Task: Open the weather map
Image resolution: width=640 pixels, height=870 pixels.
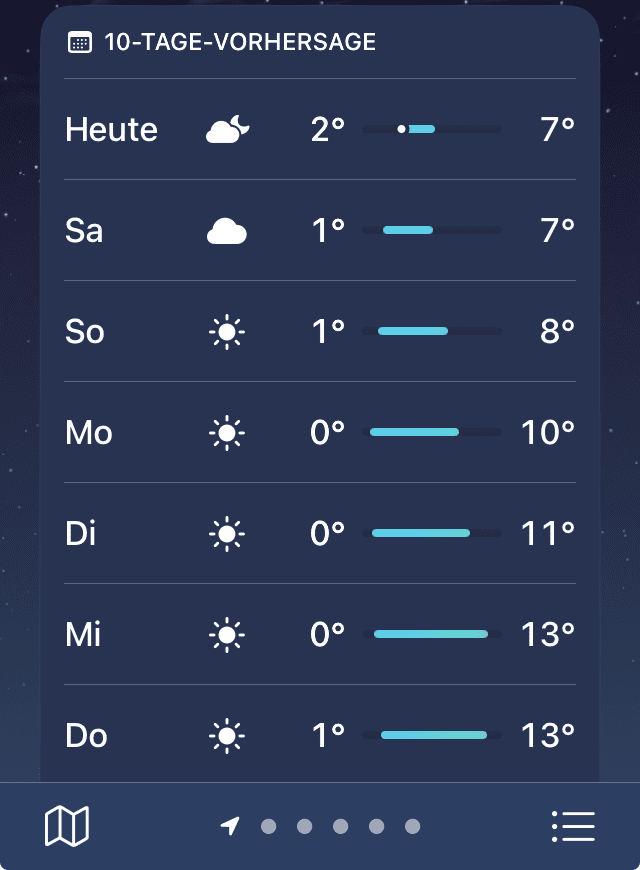Action: pos(67,826)
